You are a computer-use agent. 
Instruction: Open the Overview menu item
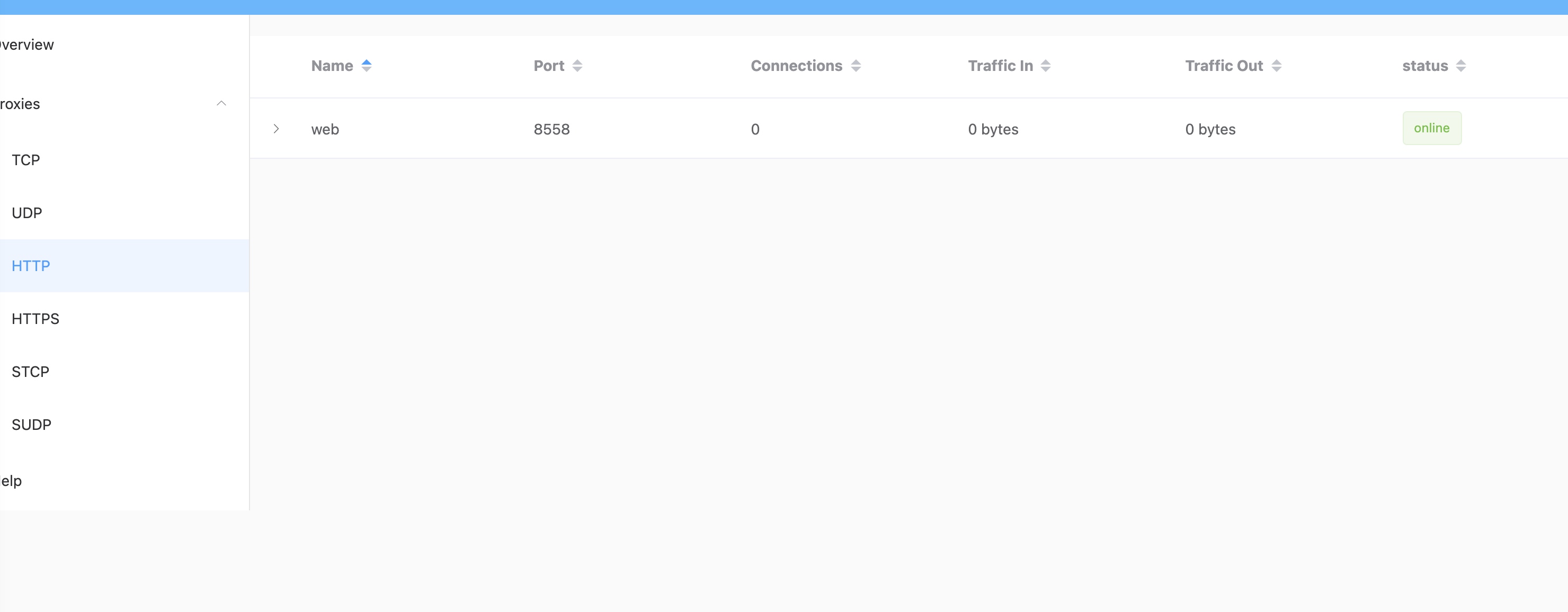[28, 45]
